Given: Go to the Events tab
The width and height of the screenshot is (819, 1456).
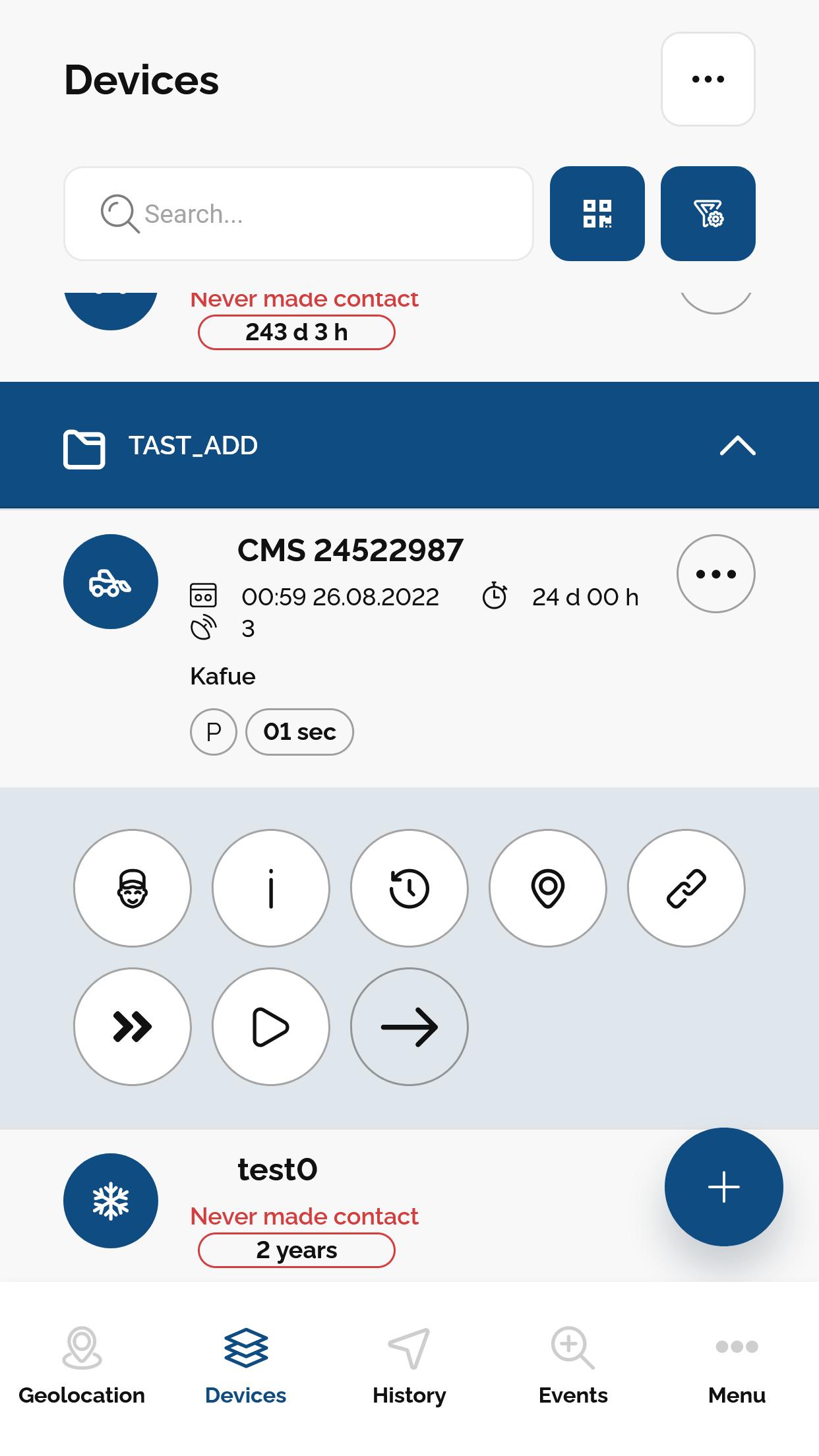Looking at the screenshot, I should point(572,1366).
